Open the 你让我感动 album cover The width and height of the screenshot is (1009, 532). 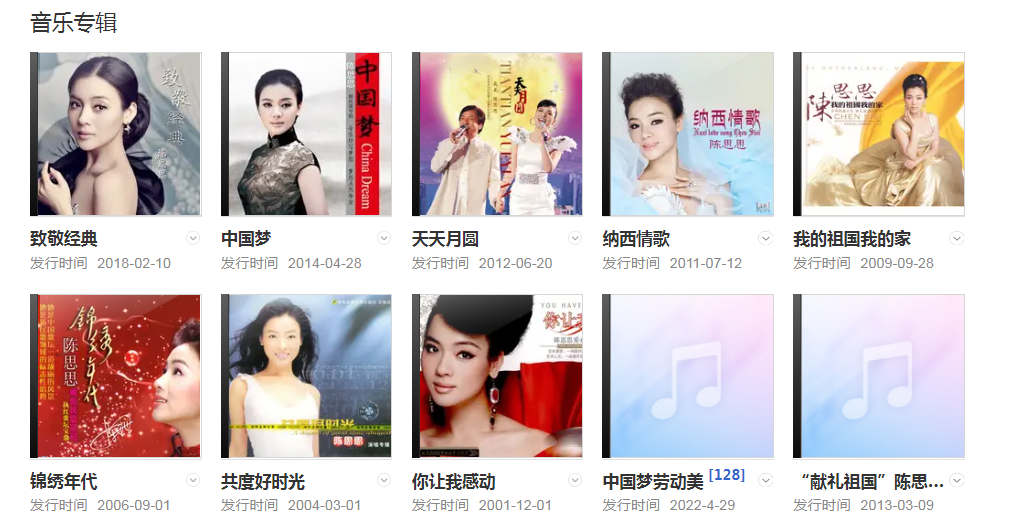[497, 376]
